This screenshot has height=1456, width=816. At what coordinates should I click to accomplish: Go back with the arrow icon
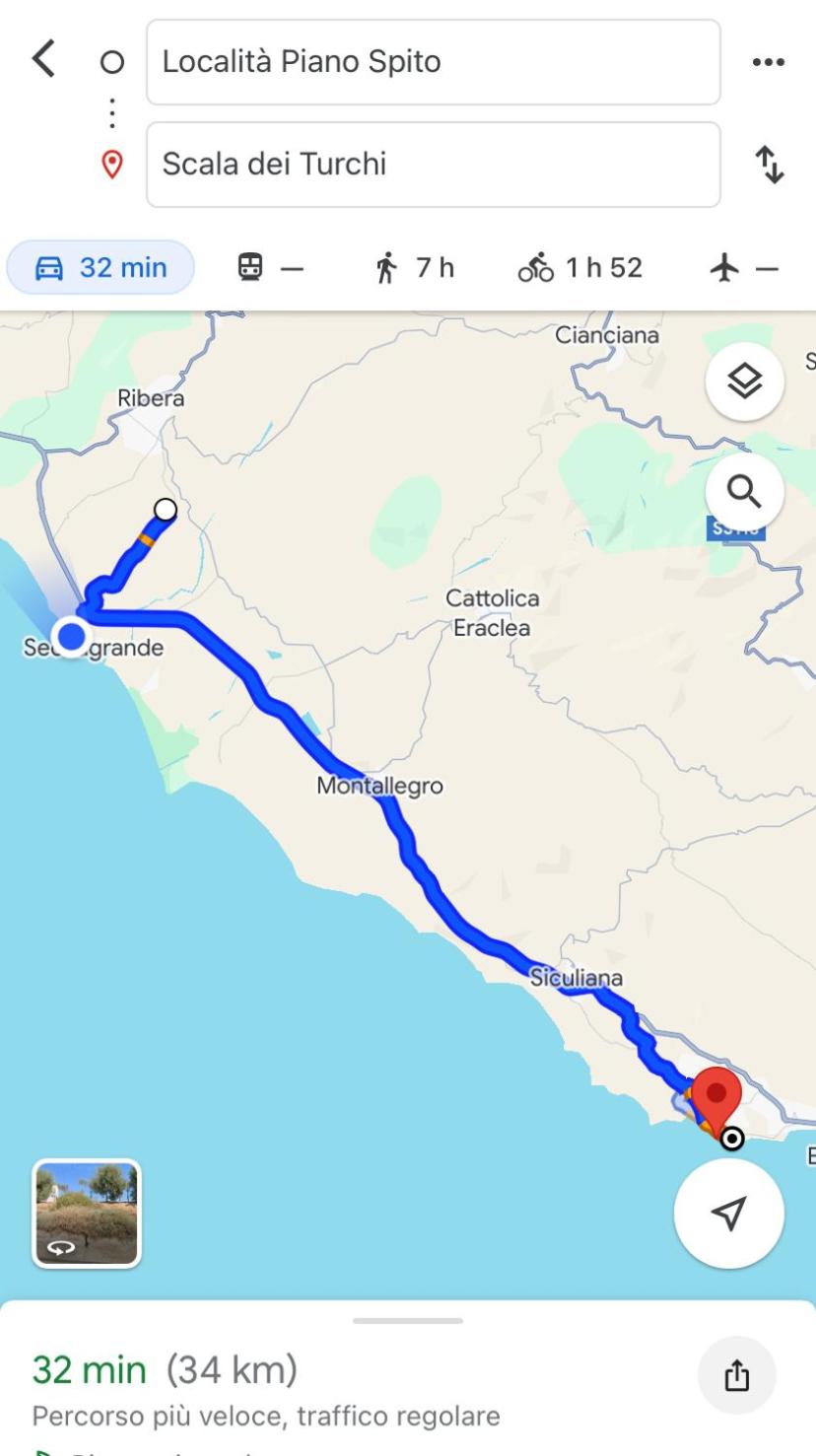(43, 60)
